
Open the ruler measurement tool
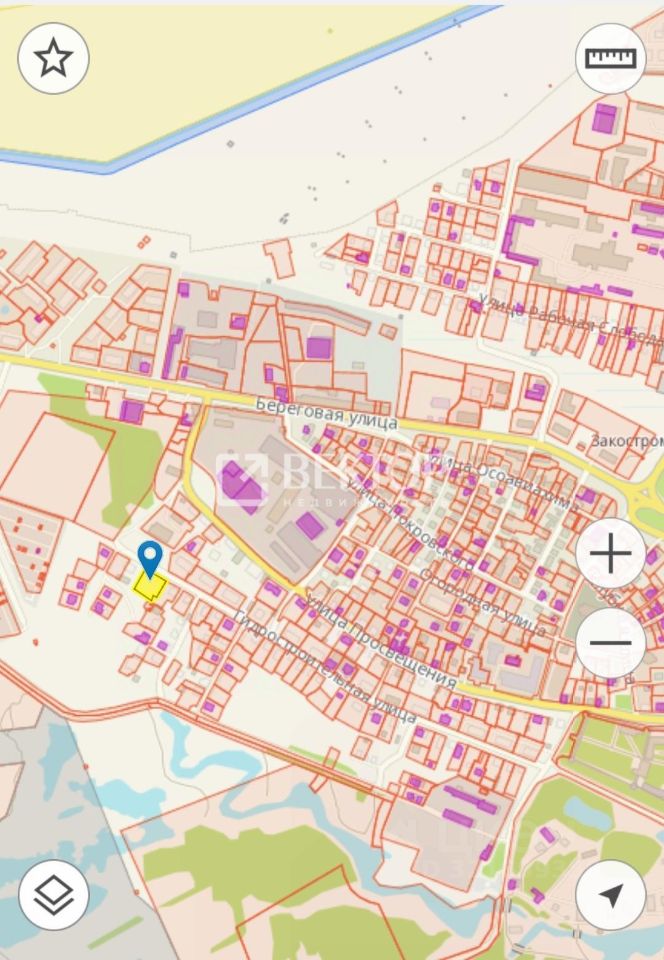610,58
